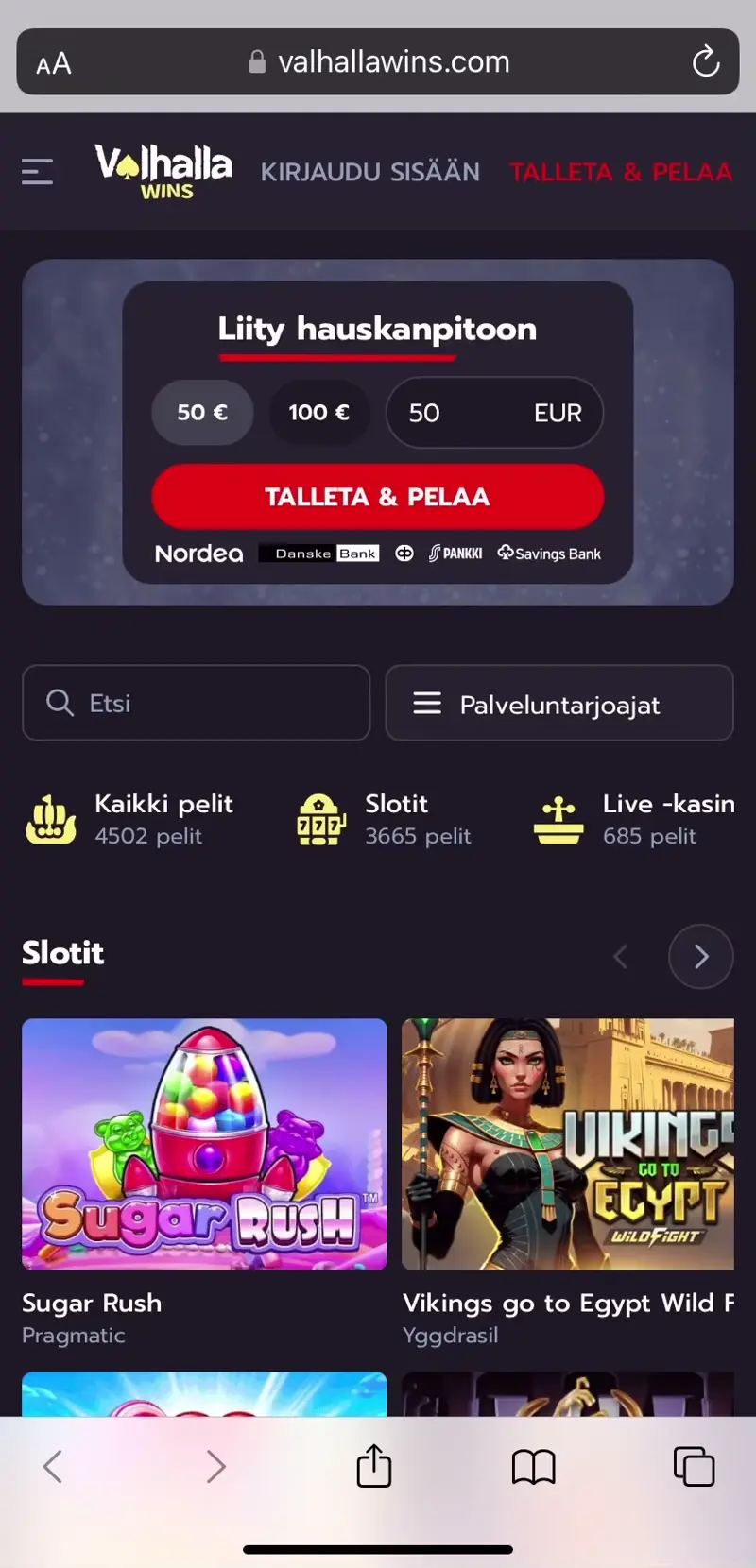Viewport: 756px width, 1568px height.
Task: Open the hamburger menu
Action: coord(37,172)
